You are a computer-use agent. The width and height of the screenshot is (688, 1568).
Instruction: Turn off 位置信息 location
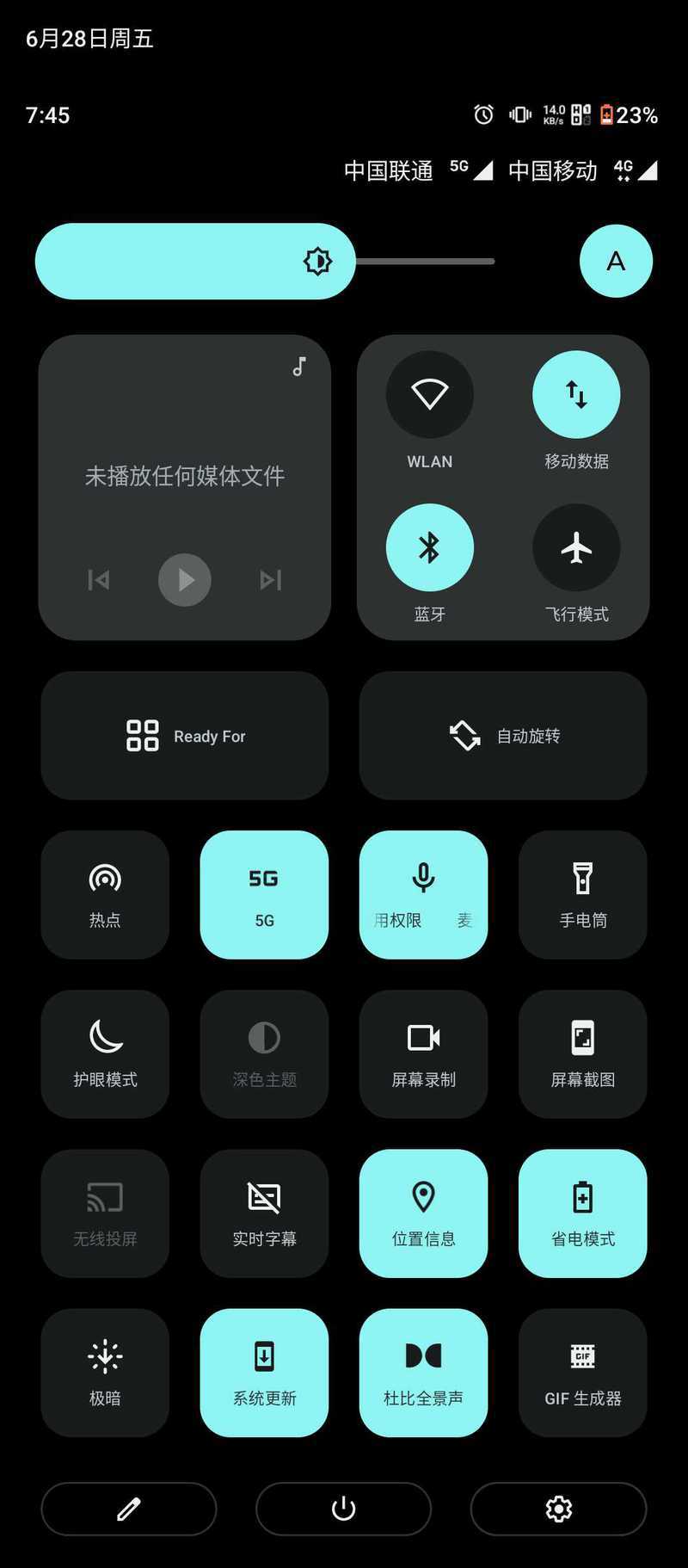tap(423, 1213)
